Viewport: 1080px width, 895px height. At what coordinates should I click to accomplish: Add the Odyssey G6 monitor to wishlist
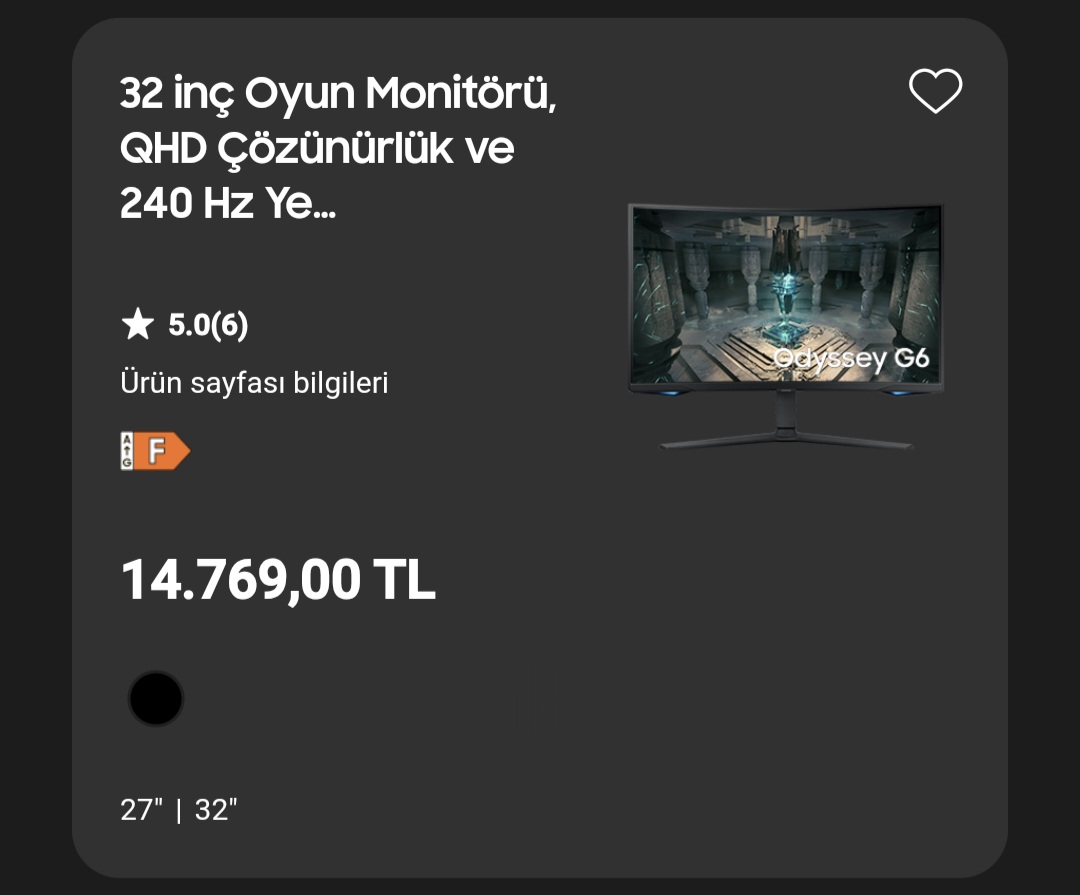pos(935,91)
